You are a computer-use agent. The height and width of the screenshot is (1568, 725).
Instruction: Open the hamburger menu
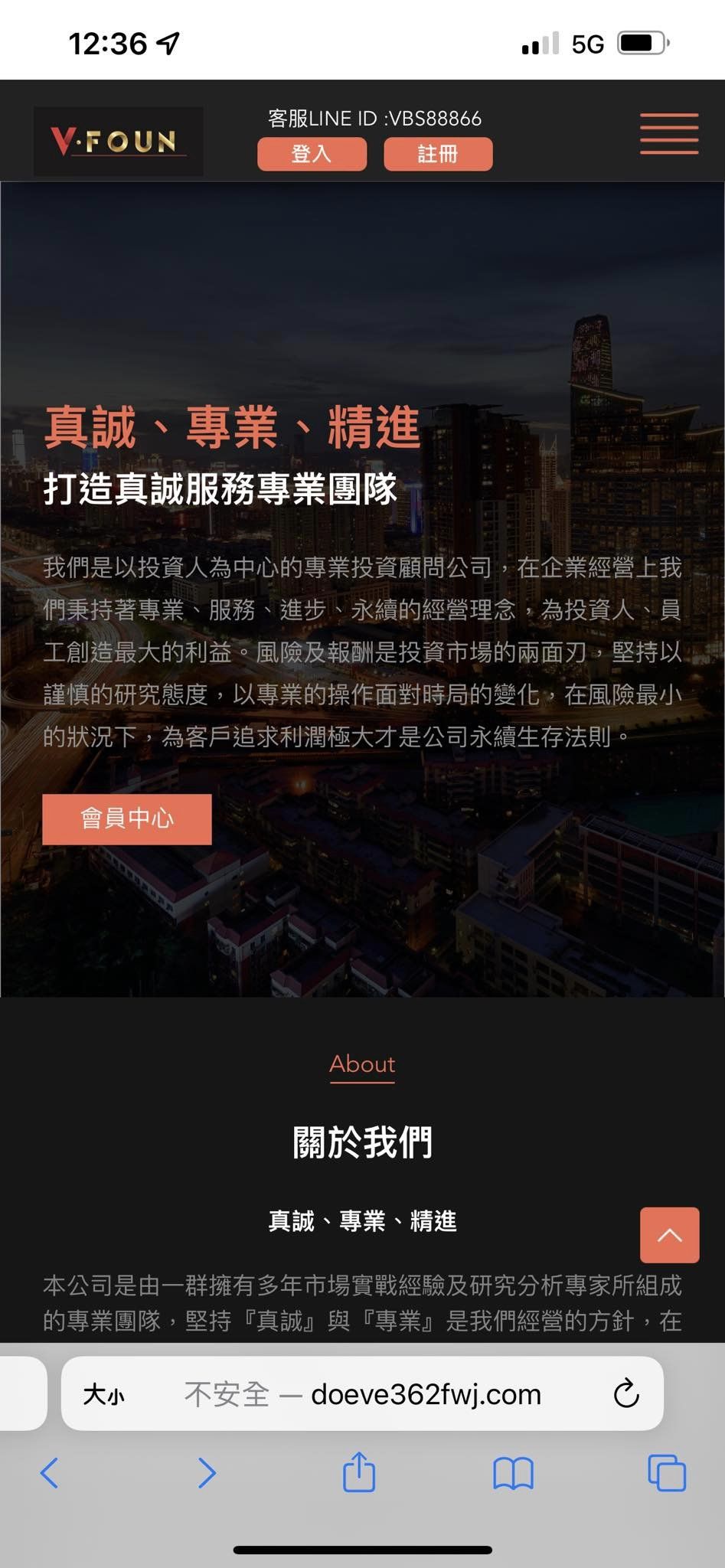(668, 134)
